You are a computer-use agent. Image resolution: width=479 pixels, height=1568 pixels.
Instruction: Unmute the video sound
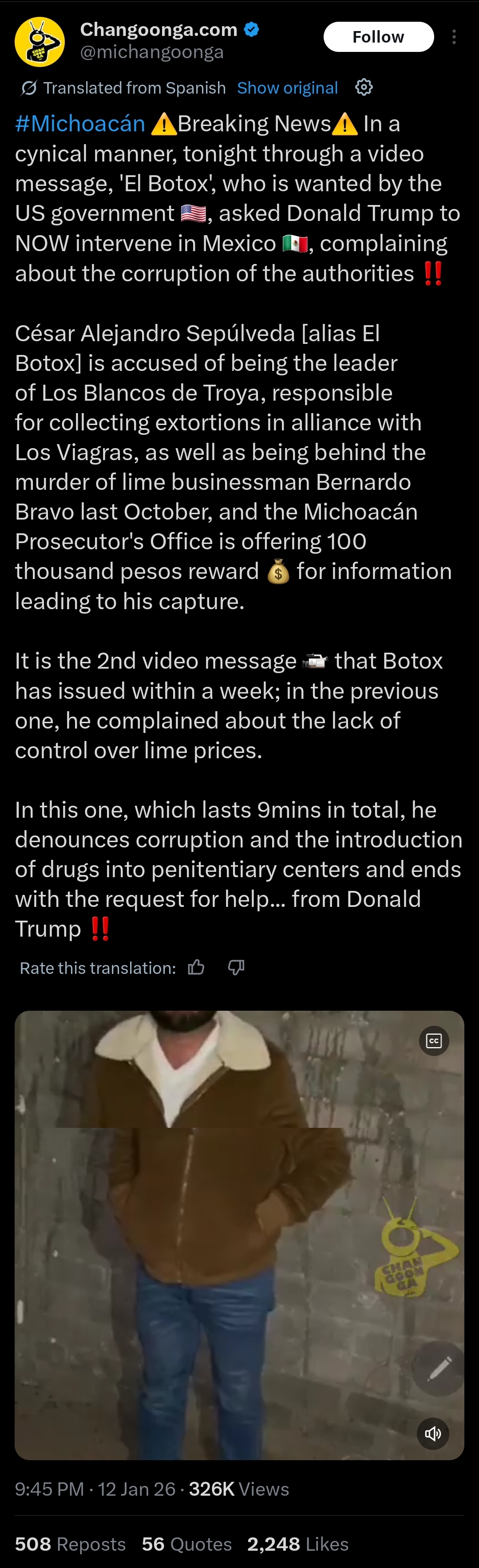433,1434
